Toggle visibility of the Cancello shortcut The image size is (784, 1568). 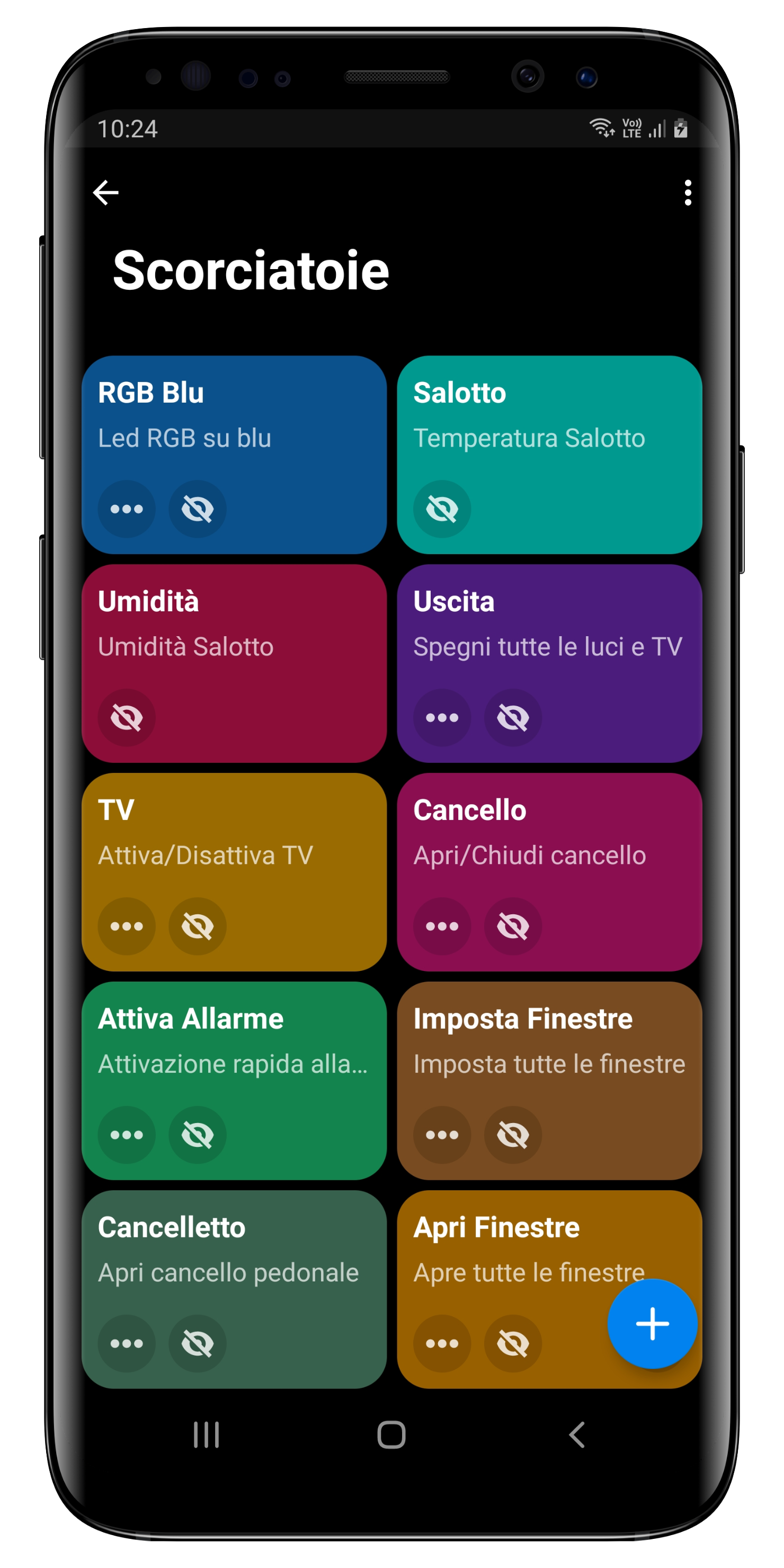(513, 926)
